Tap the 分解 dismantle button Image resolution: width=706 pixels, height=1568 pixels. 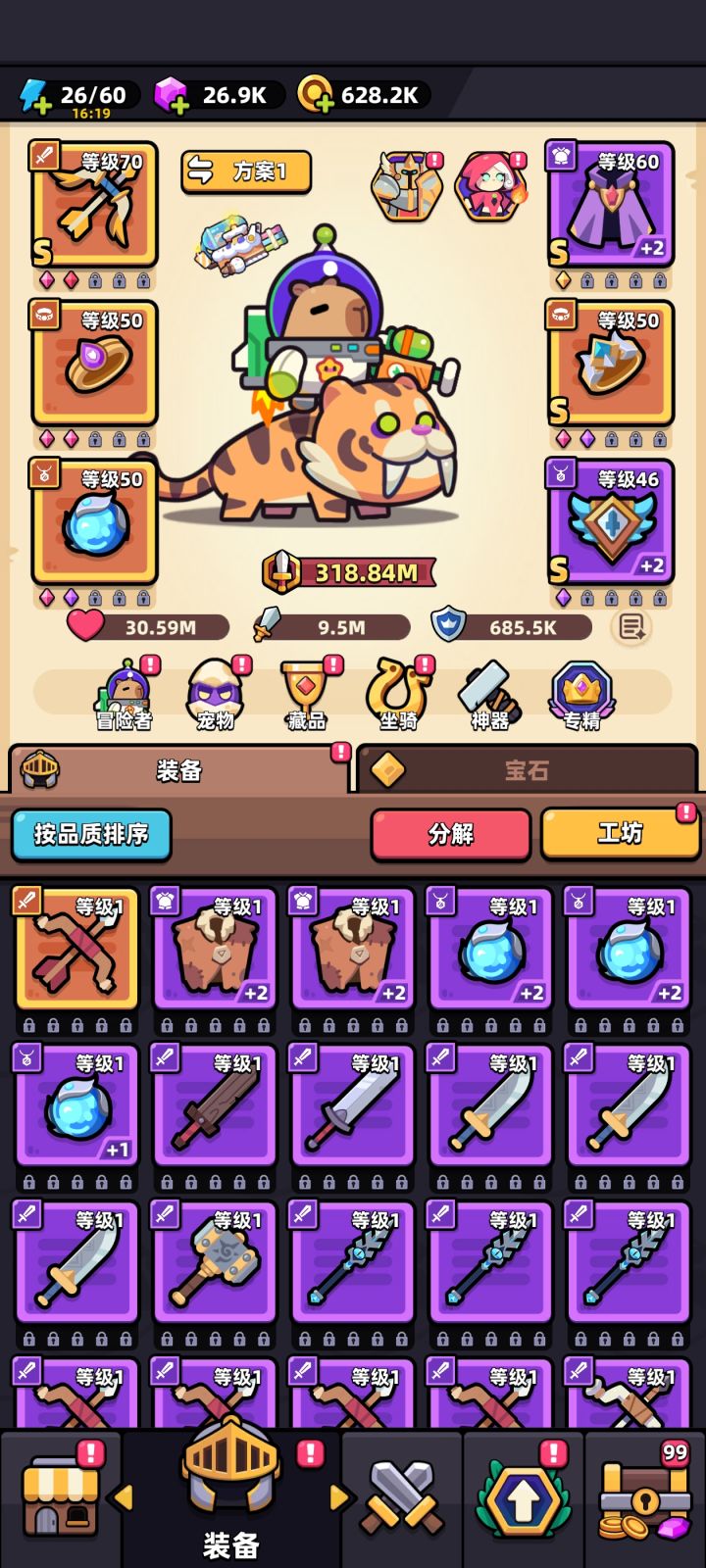coord(450,834)
